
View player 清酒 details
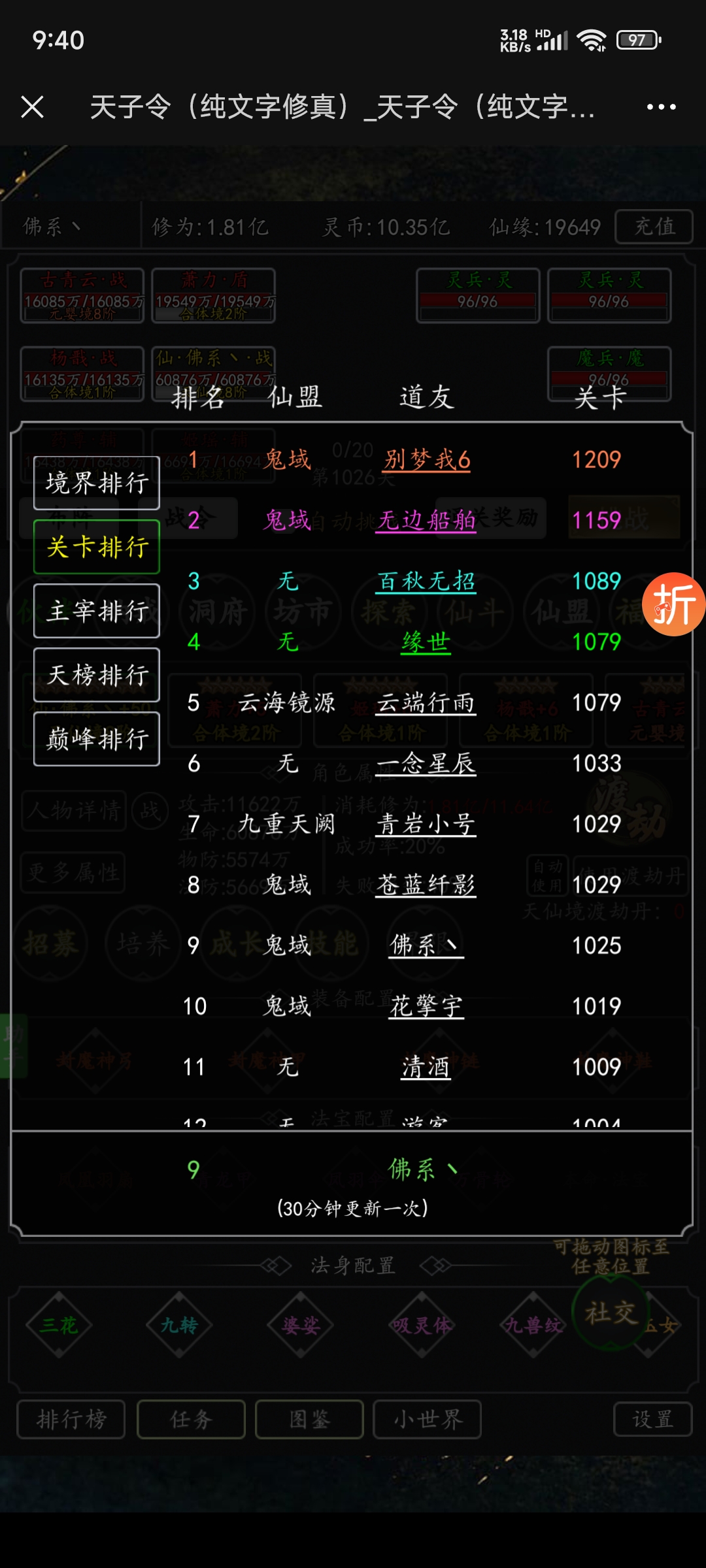(426, 1067)
